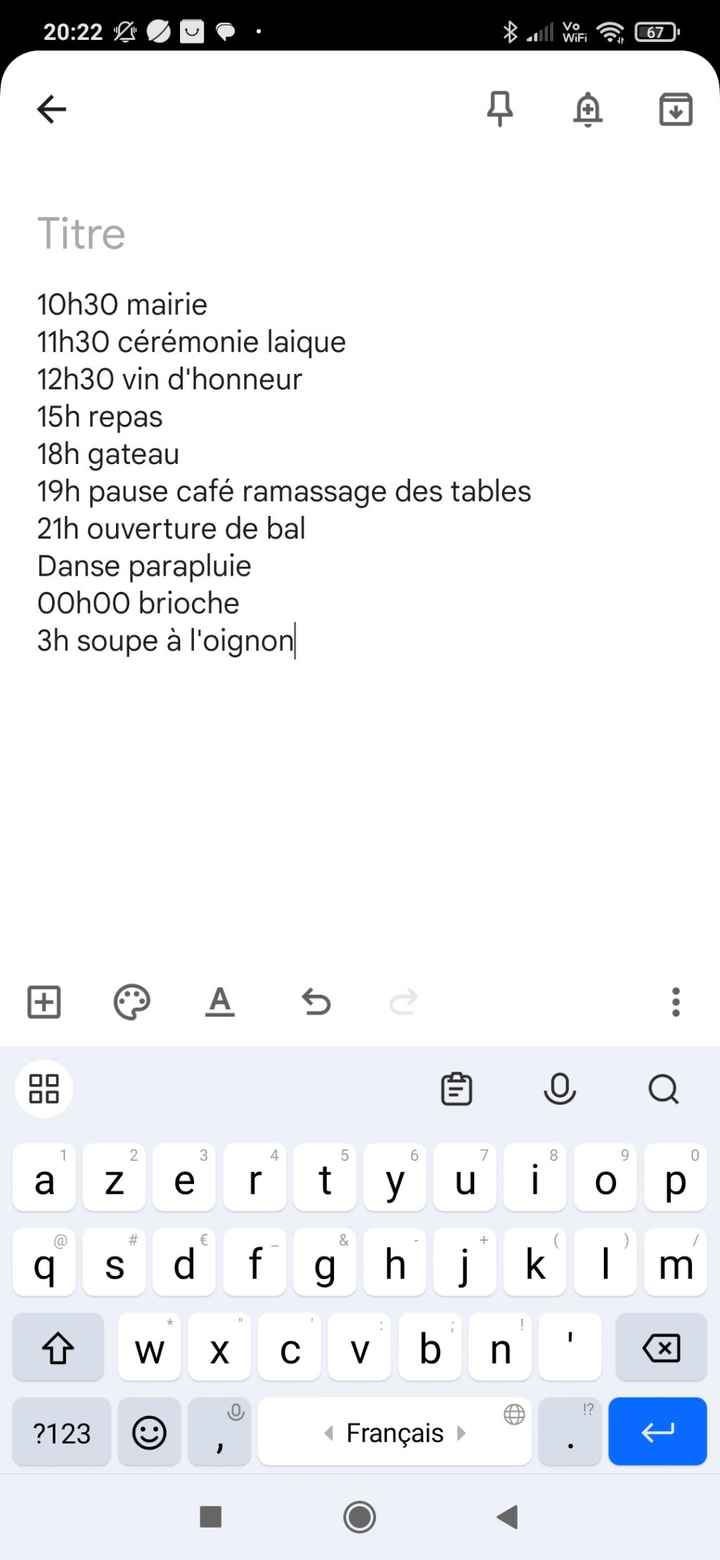Pin this note

tap(500, 110)
